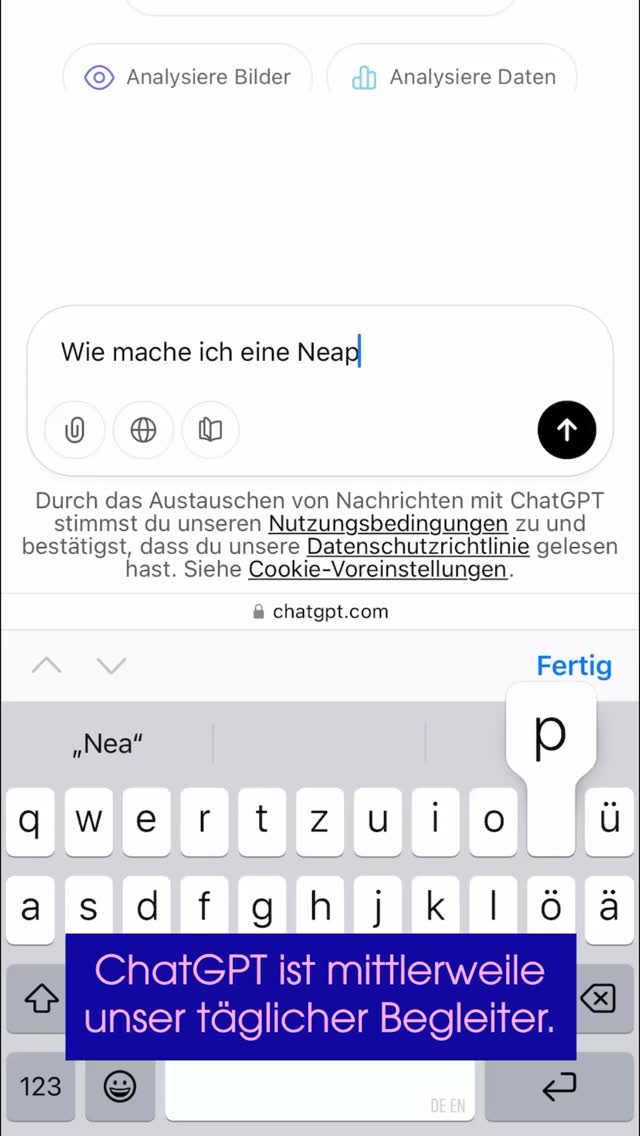The height and width of the screenshot is (1136, 640).
Task: Choose the "Nea" keyboard suggestion
Action: click(108, 744)
